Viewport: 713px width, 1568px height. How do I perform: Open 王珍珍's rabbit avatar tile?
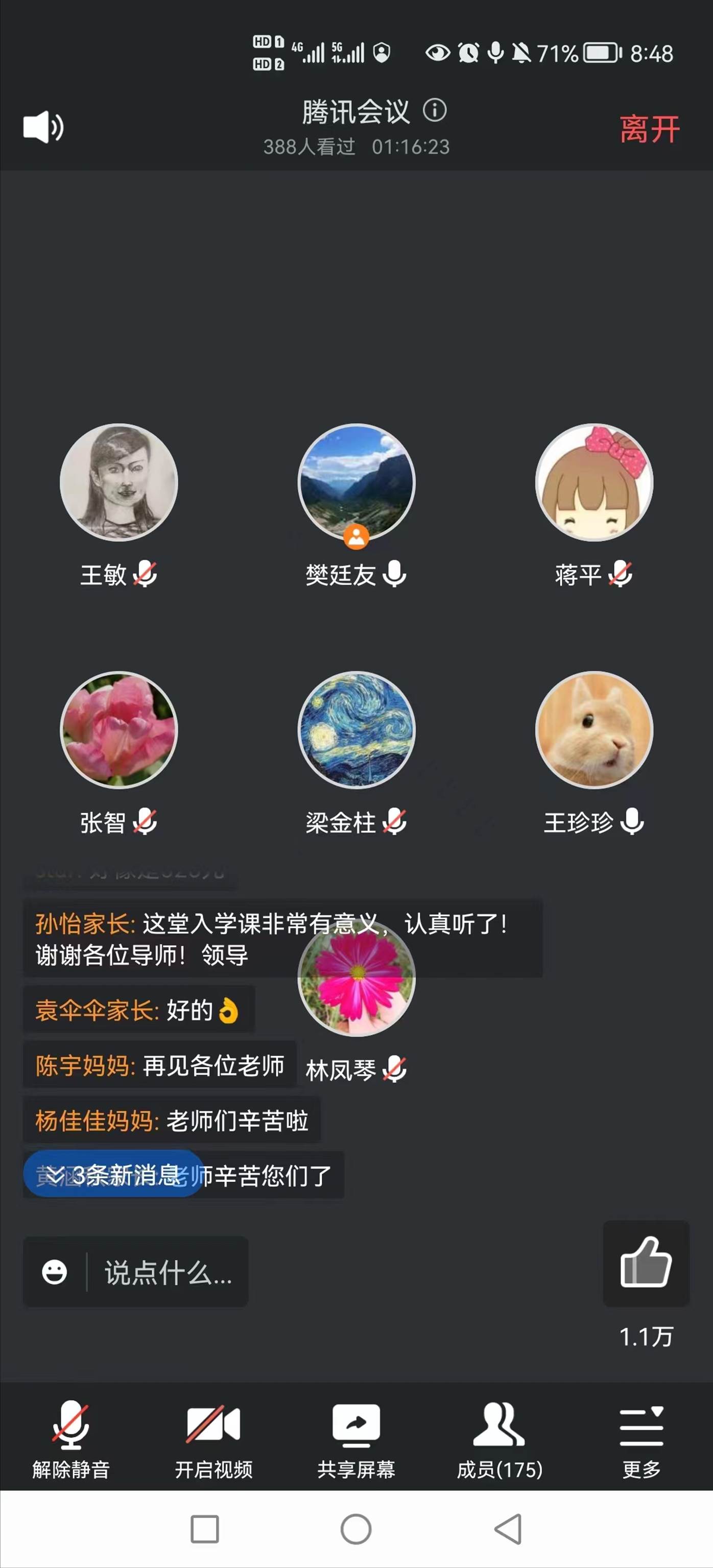click(593, 730)
